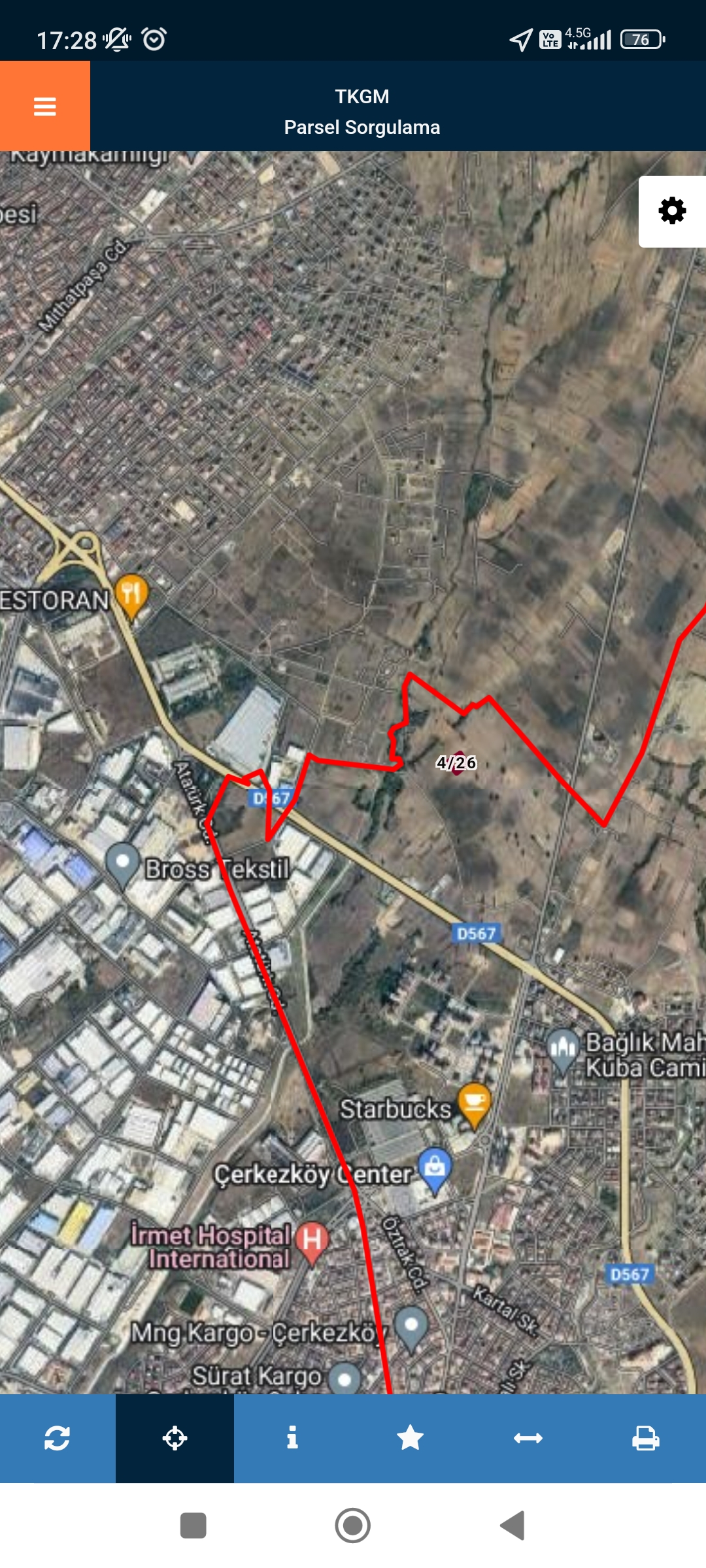This screenshot has width=706, height=1568.
Task: Tap the refresh arrows in bottom toolbar
Action: pos(58,1438)
